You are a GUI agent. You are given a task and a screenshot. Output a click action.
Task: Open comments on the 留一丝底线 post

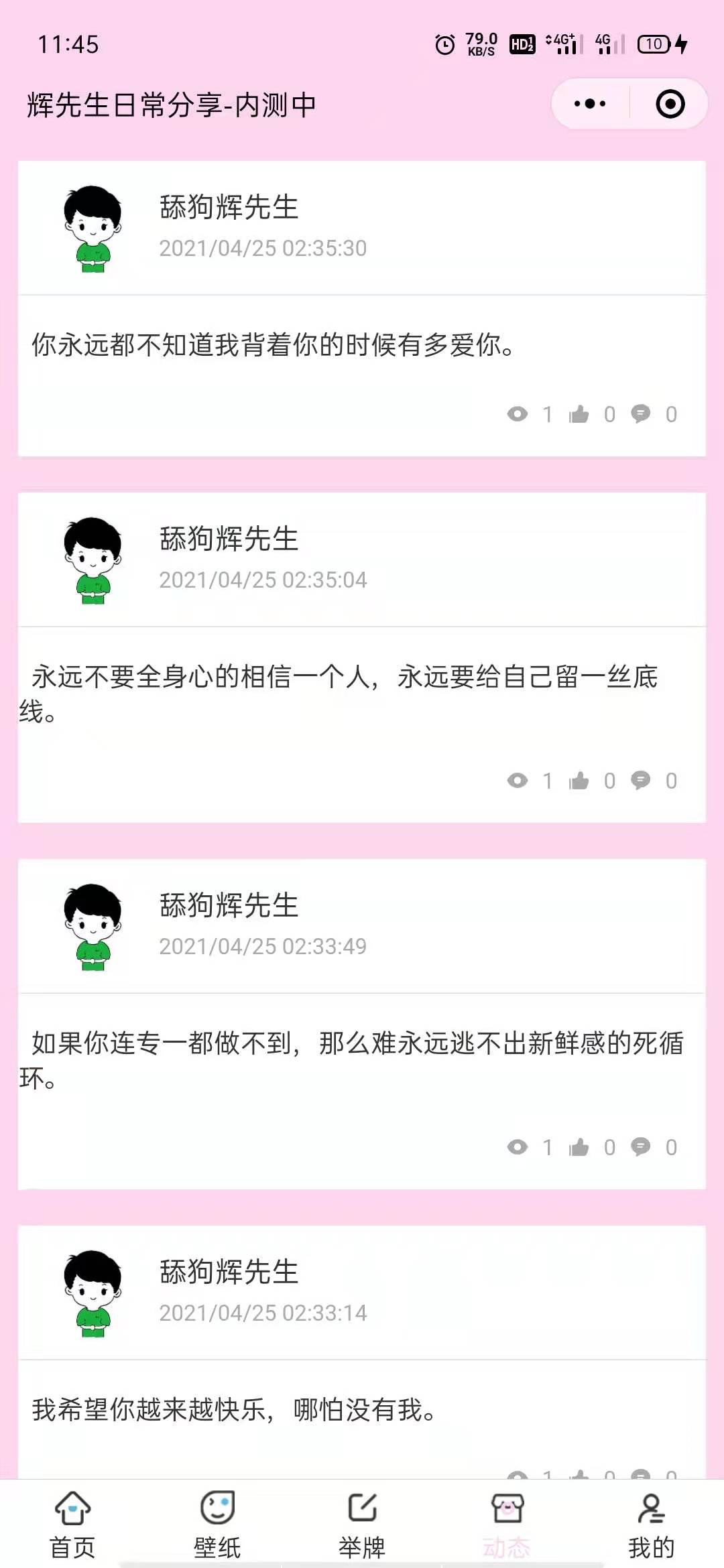coord(641,781)
